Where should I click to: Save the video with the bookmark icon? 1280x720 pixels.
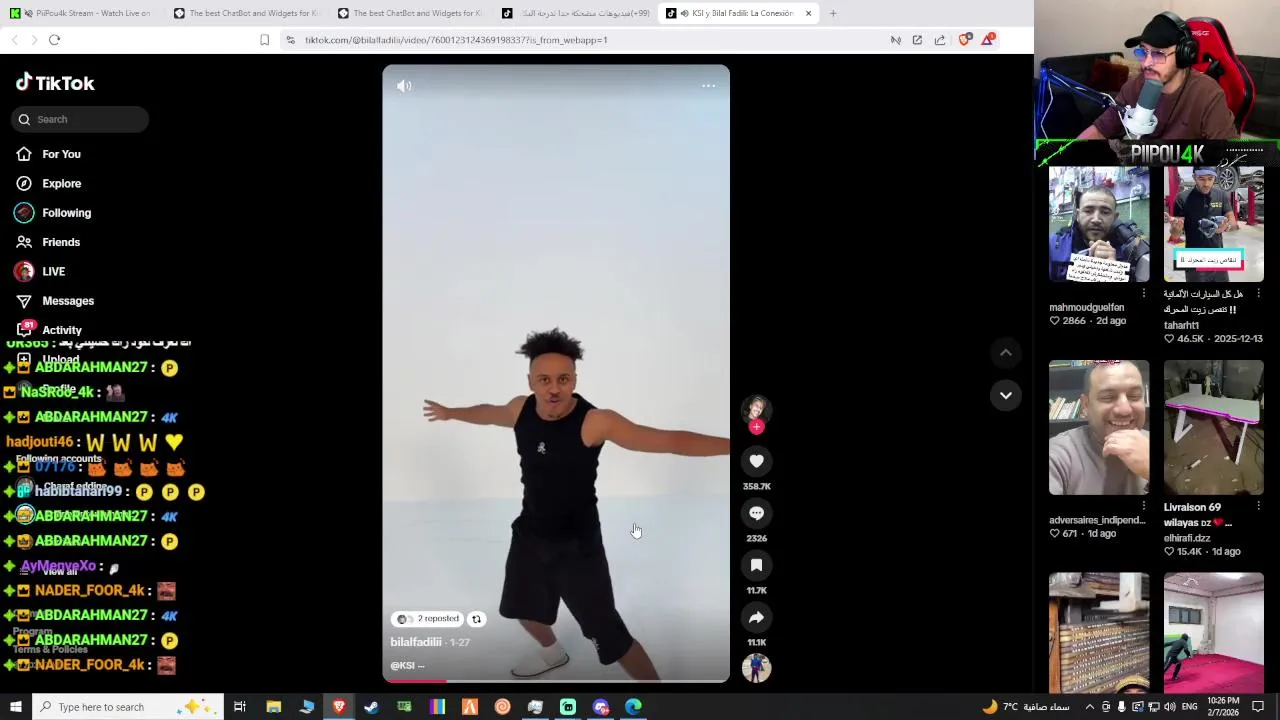tap(756, 565)
